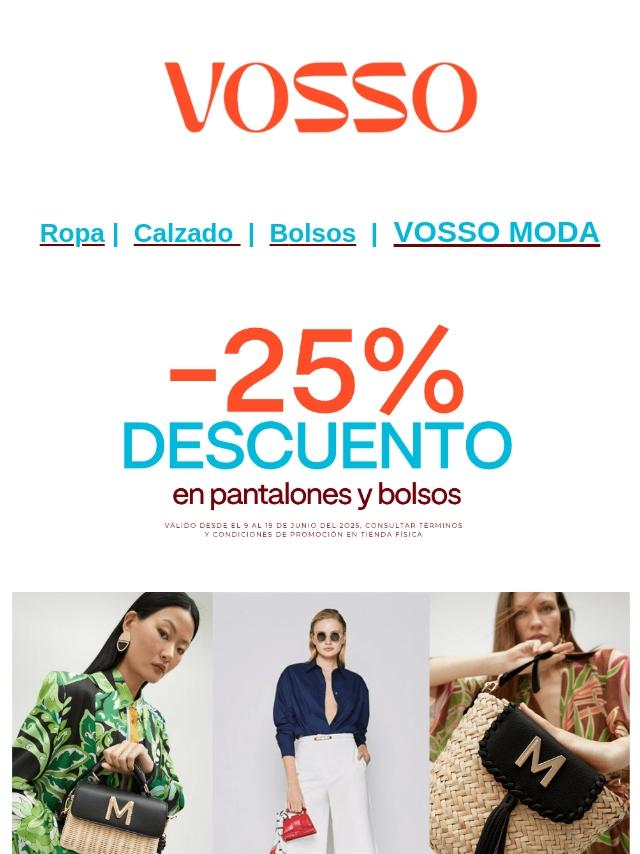
Task: Go to the Bolsos section link
Action: 312,233
